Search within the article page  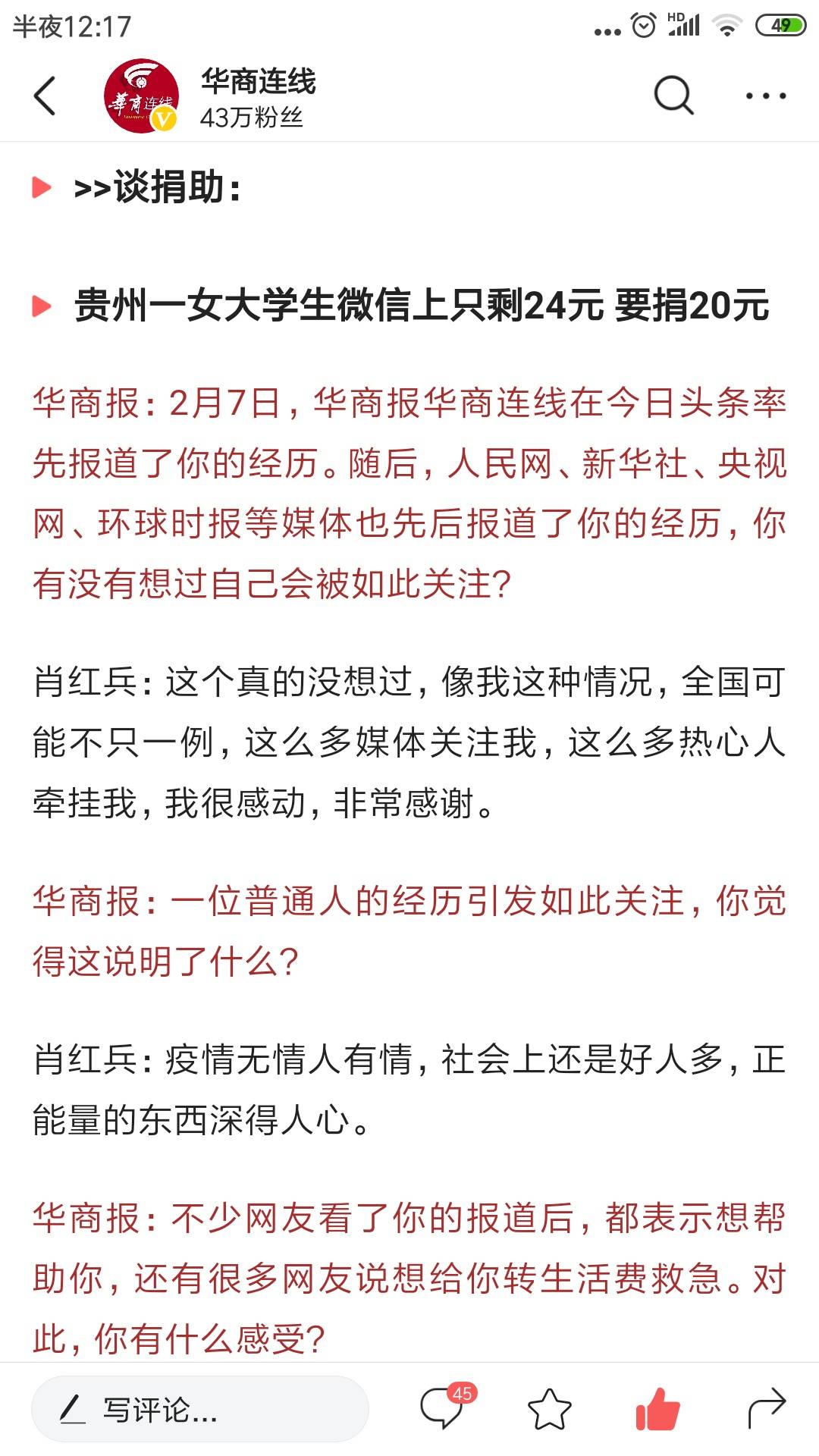click(673, 96)
